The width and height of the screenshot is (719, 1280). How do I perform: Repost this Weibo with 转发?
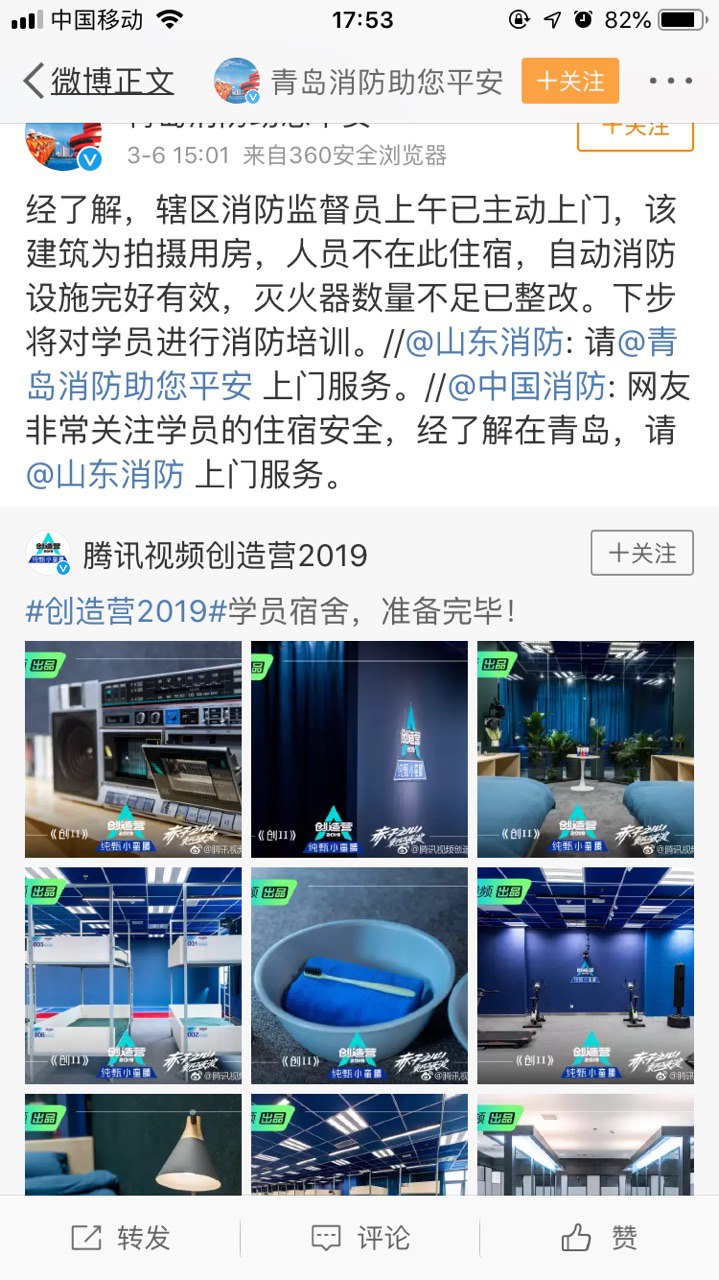tap(120, 1238)
